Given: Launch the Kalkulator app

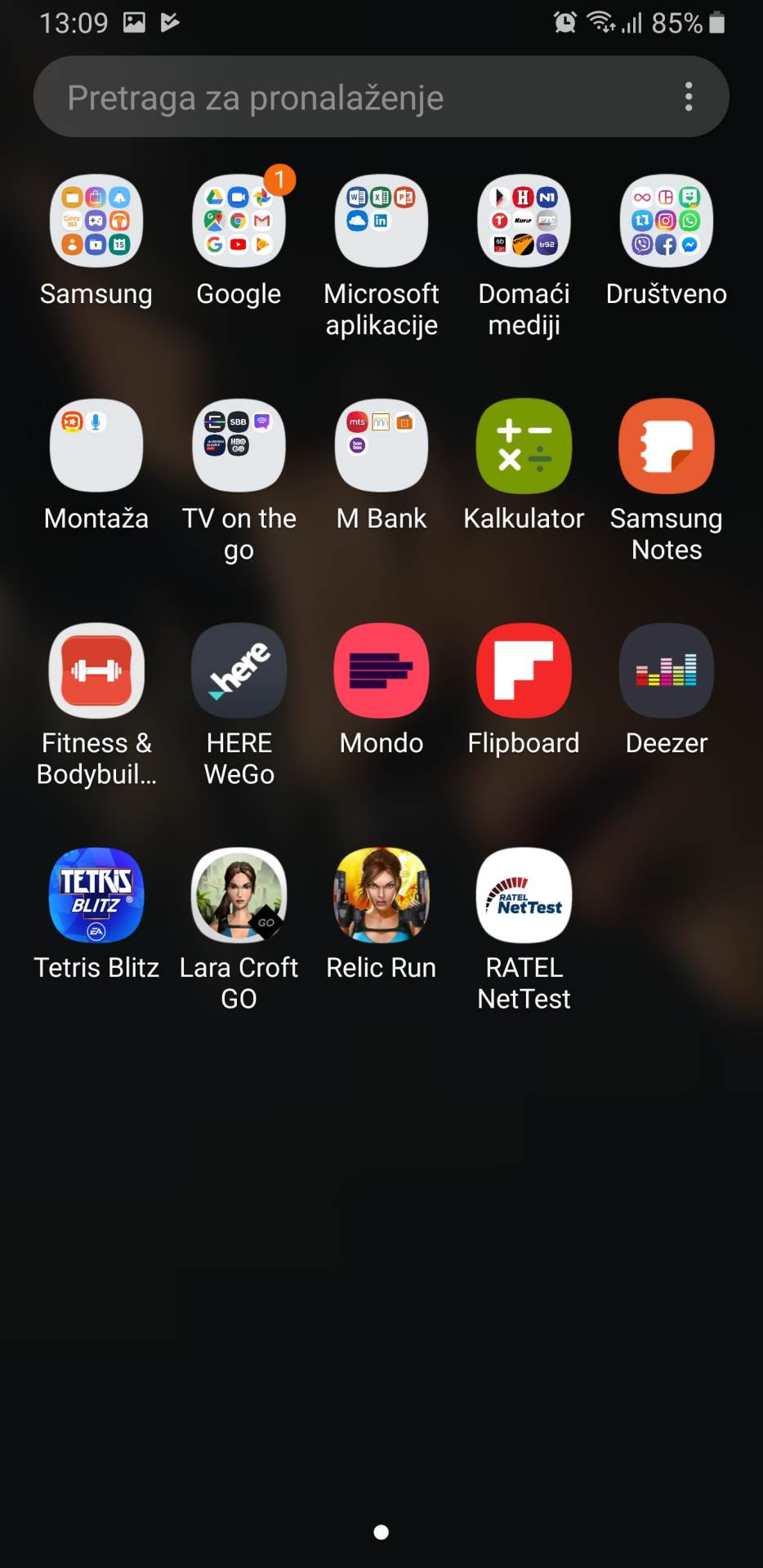Looking at the screenshot, I should pyautogui.click(x=524, y=446).
